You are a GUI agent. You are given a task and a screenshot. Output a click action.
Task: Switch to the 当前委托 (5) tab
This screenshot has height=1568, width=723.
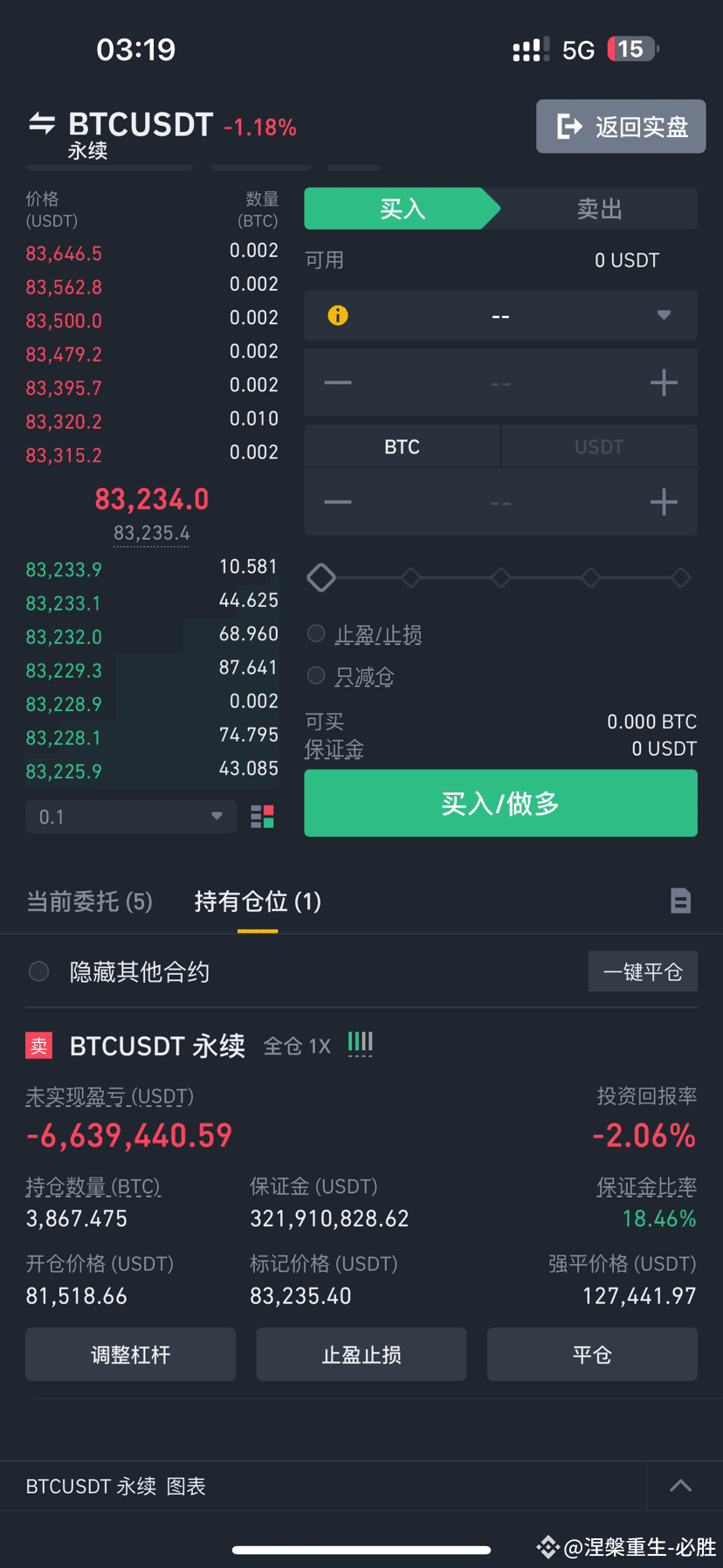(x=89, y=901)
